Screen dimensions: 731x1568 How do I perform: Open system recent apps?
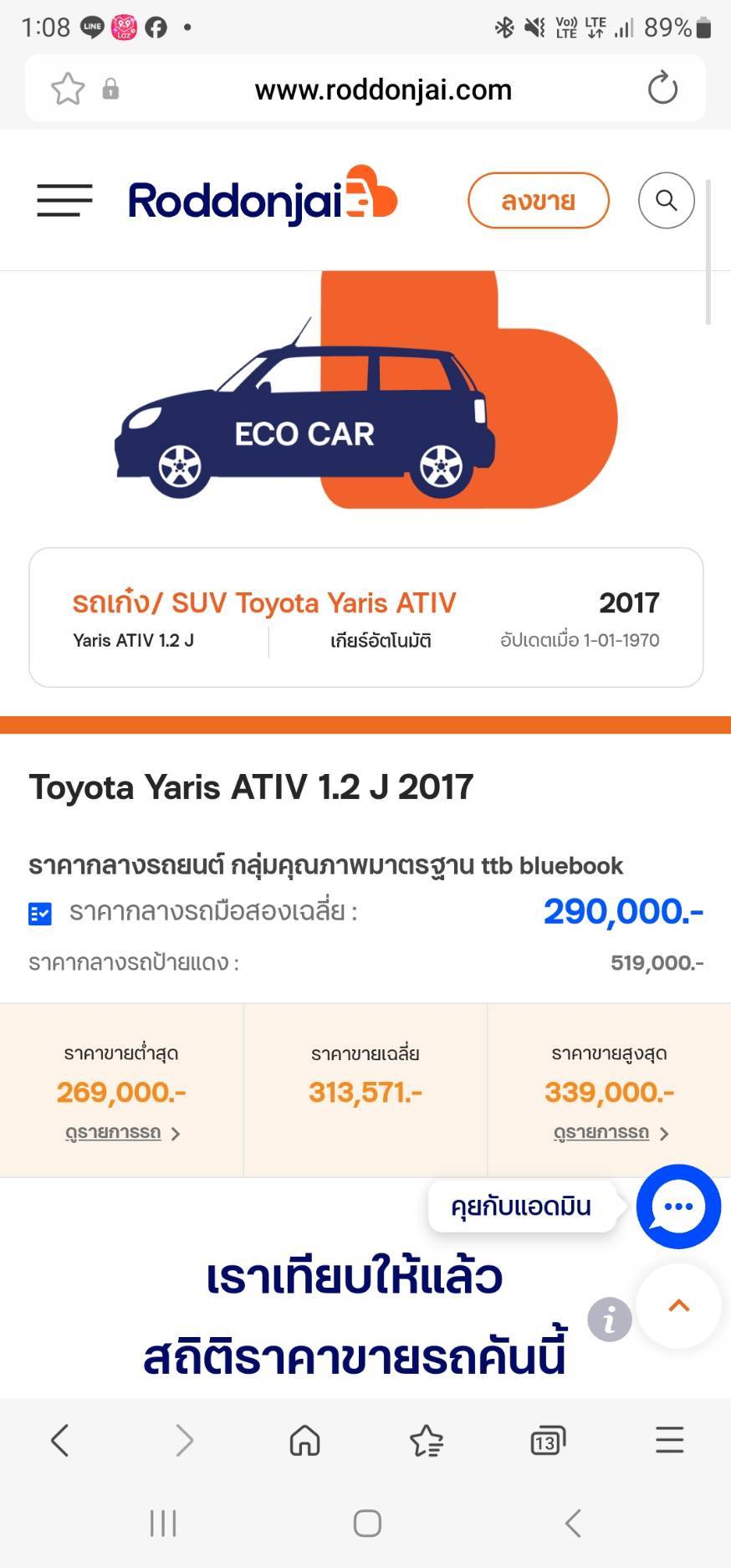click(x=162, y=1523)
